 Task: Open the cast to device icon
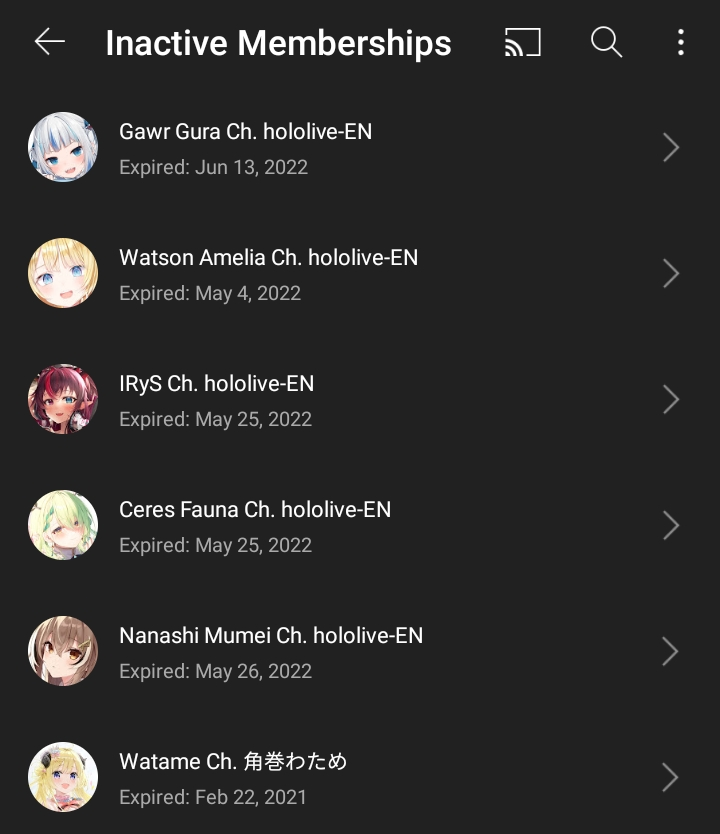pyautogui.click(x=522, y=42)
